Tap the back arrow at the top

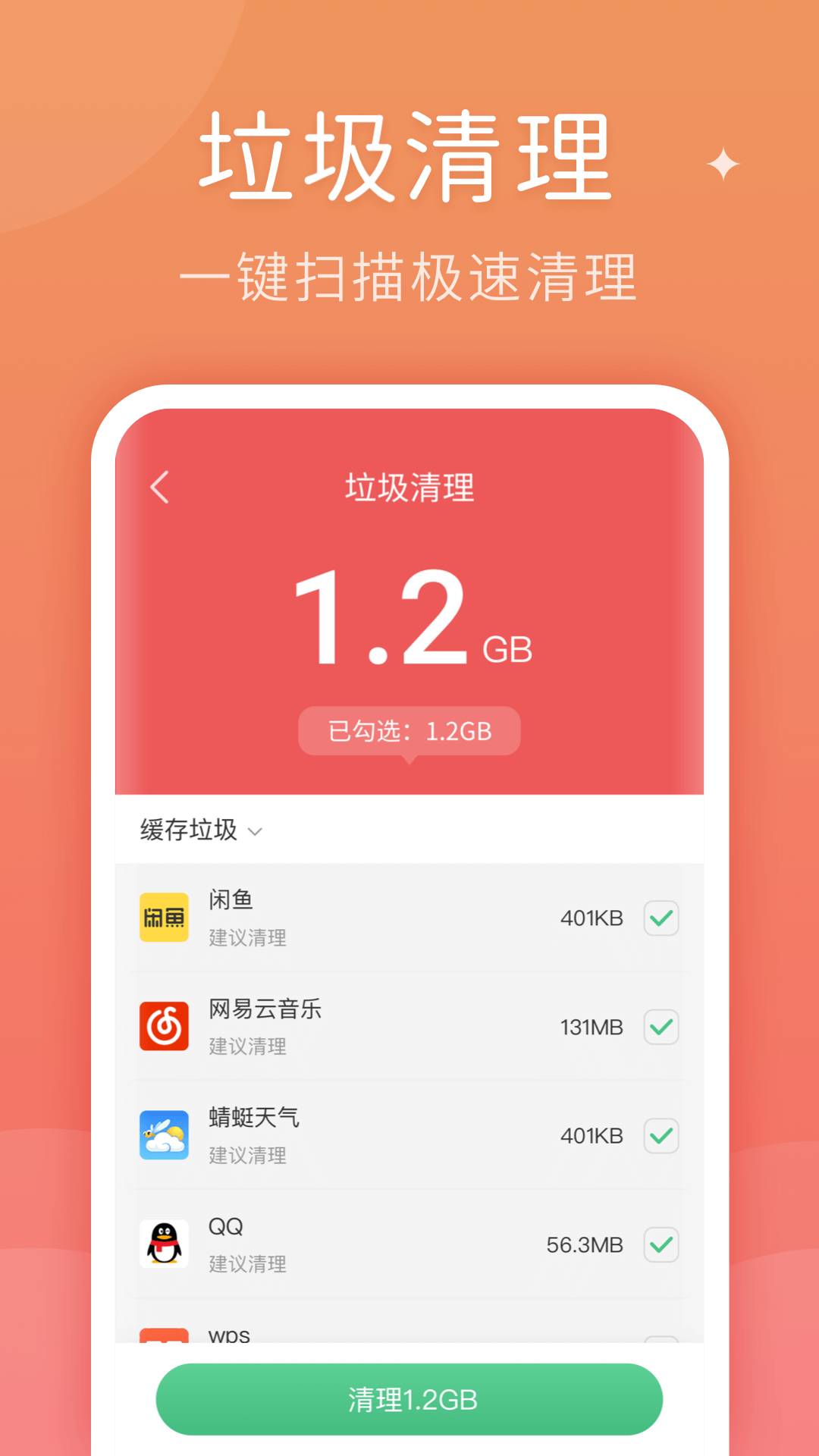[160, 488]
